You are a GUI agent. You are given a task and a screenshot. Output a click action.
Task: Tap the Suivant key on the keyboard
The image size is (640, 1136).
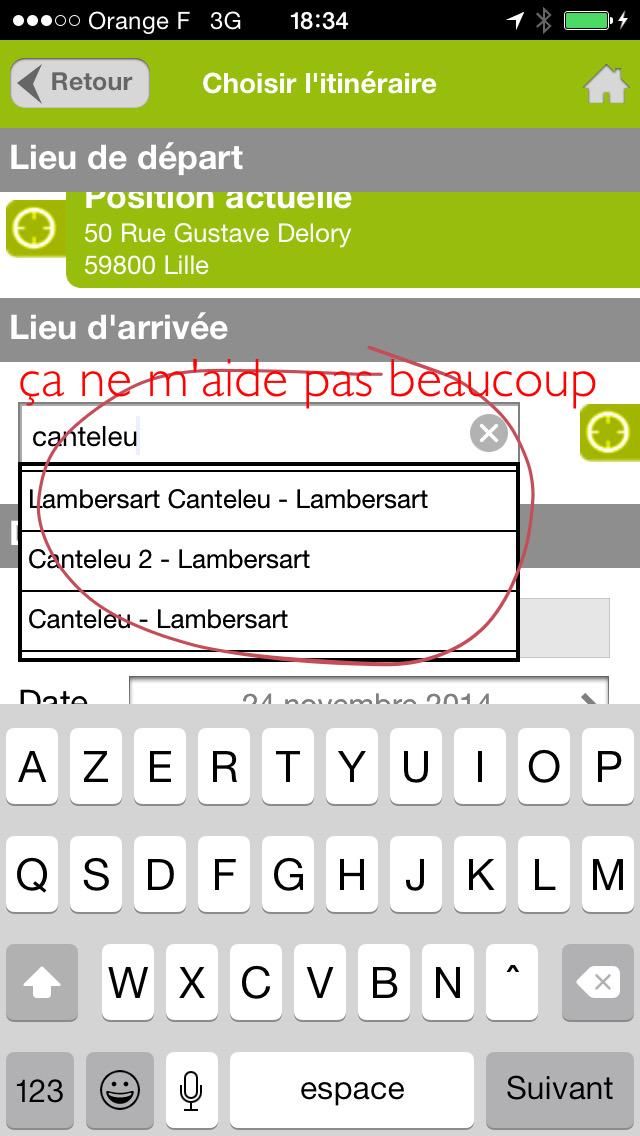pos(559,1088)
